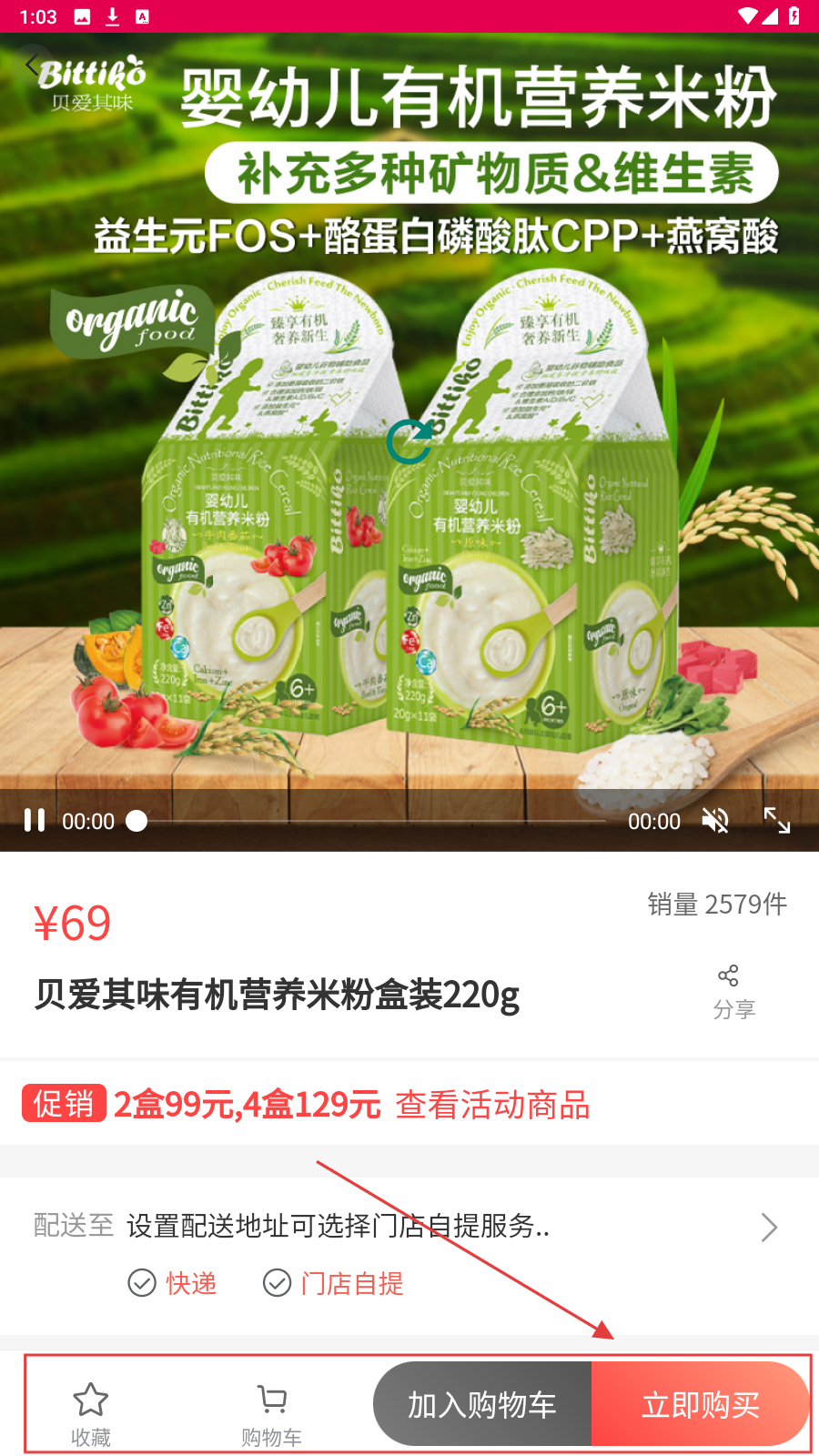Select the 快递 delivery option
819x1456 pixels.
173,1283
